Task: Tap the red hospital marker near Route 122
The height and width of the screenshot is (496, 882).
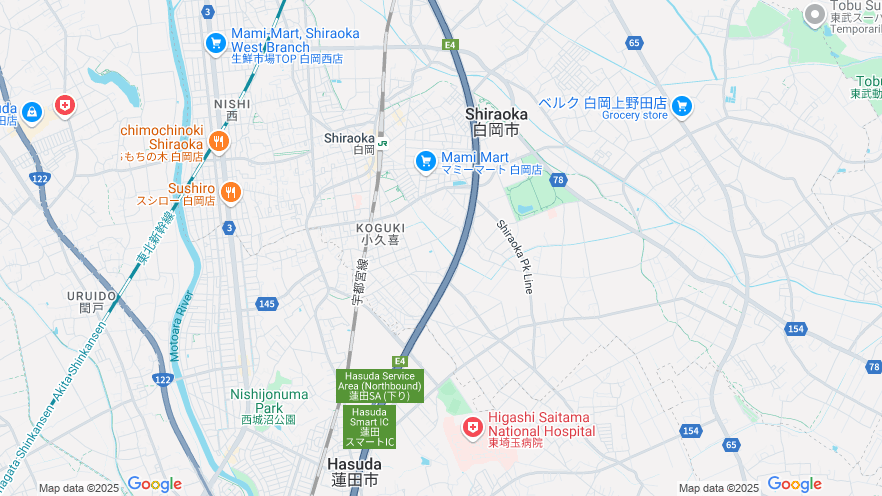Action: point(65,105)
